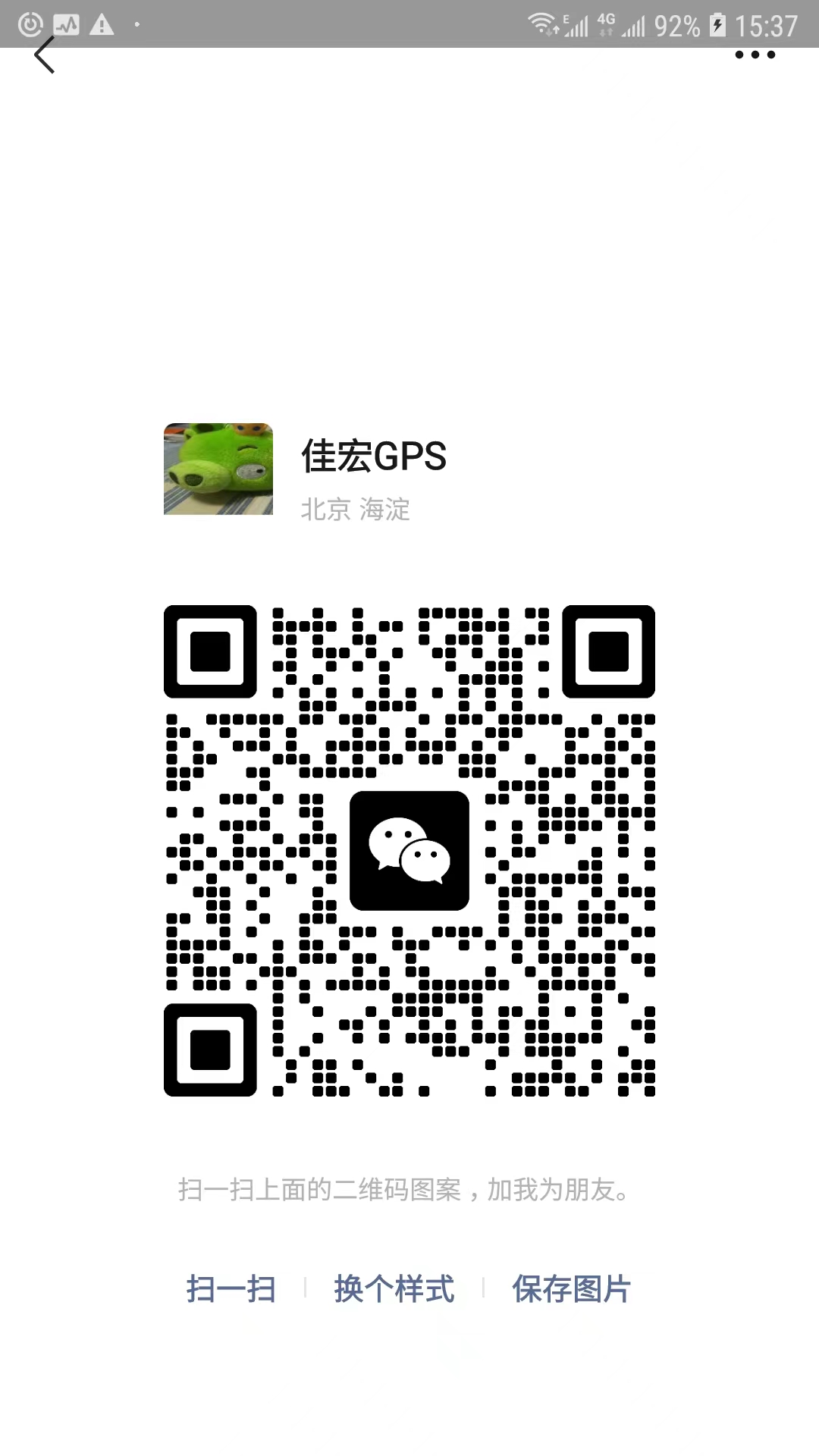Open the three-dot overflow menu

(x=755, y=55)
